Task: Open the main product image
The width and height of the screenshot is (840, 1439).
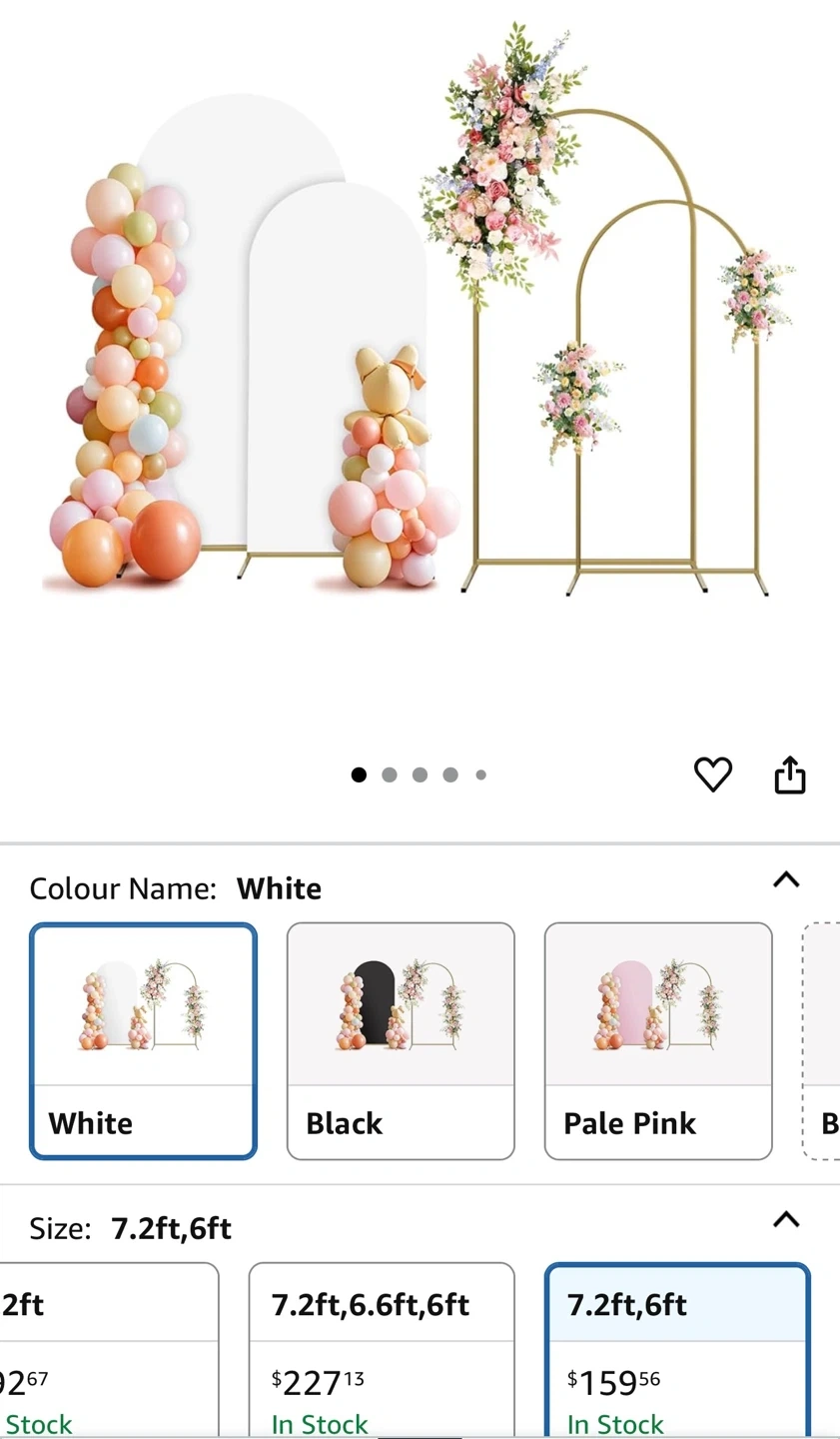Action: point(420,330)
